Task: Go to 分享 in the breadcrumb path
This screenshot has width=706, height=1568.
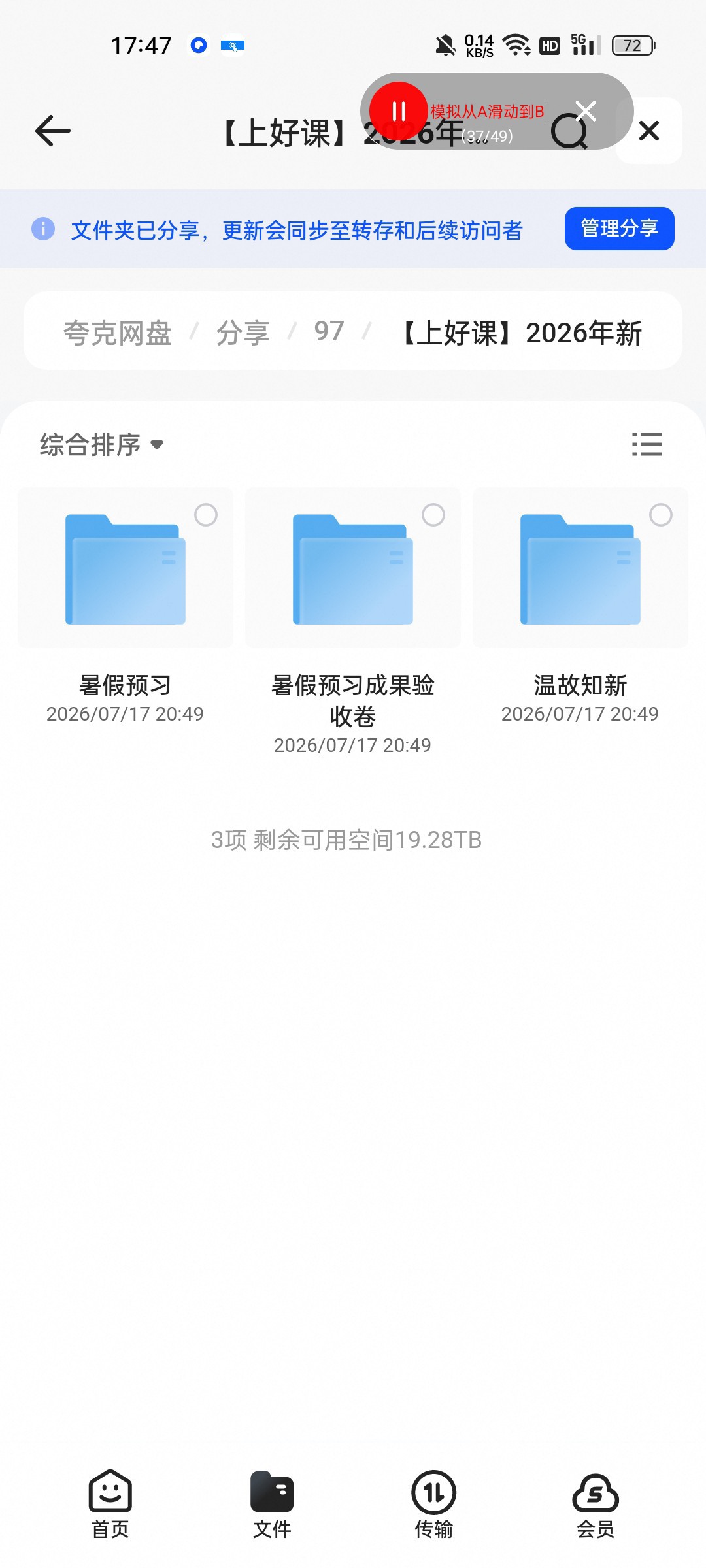Action: [243, 333]
